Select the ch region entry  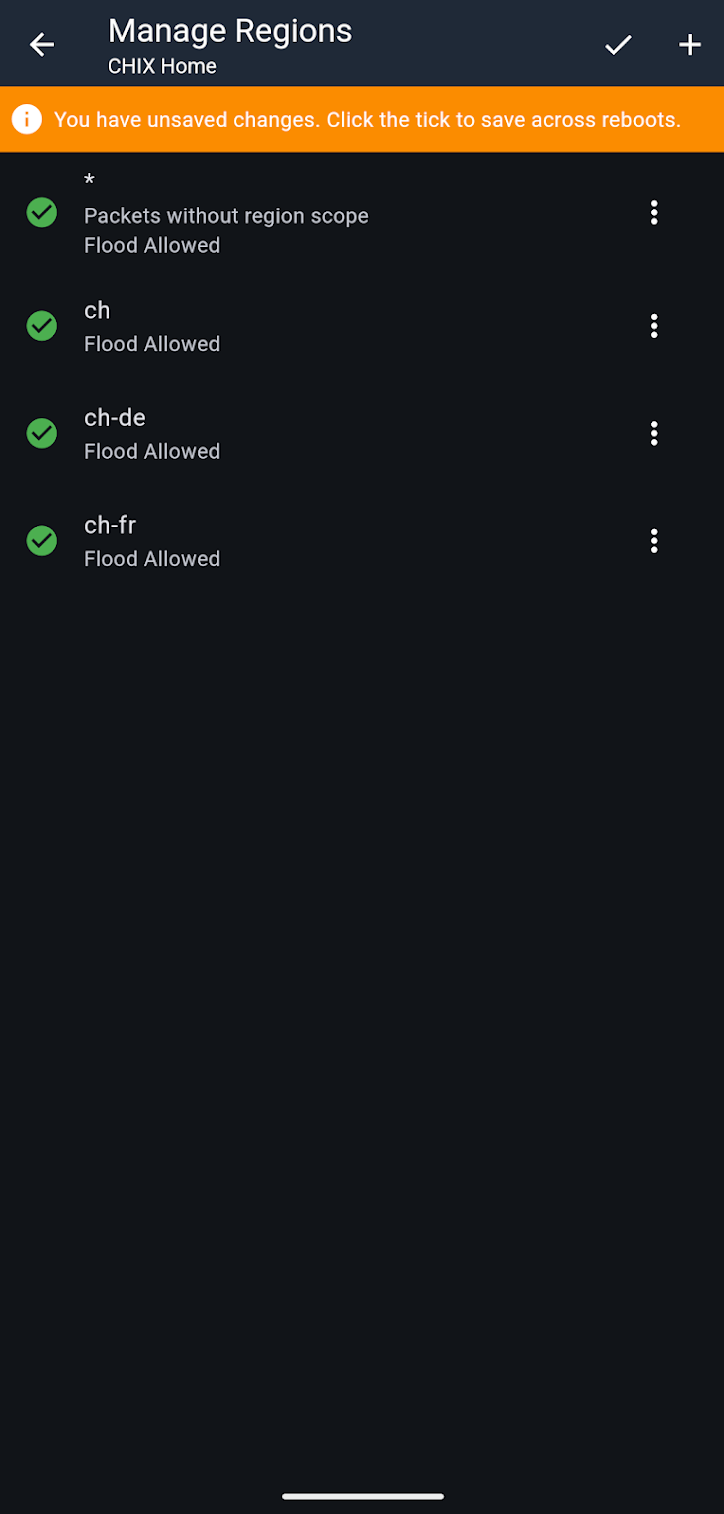pos(300,326)
